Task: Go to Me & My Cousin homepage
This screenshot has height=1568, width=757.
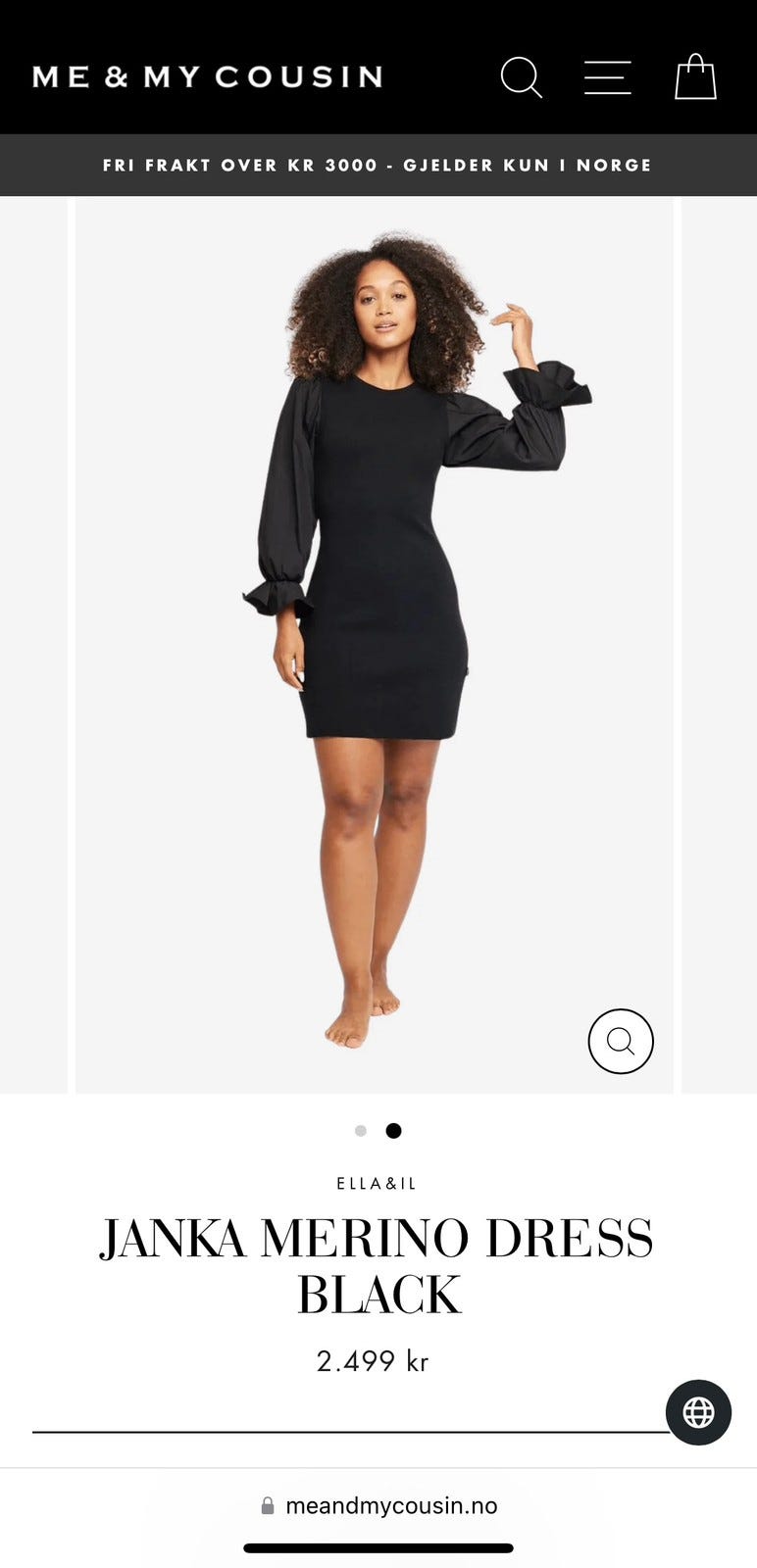Action: pyautogui.click(x=207, y=77)
